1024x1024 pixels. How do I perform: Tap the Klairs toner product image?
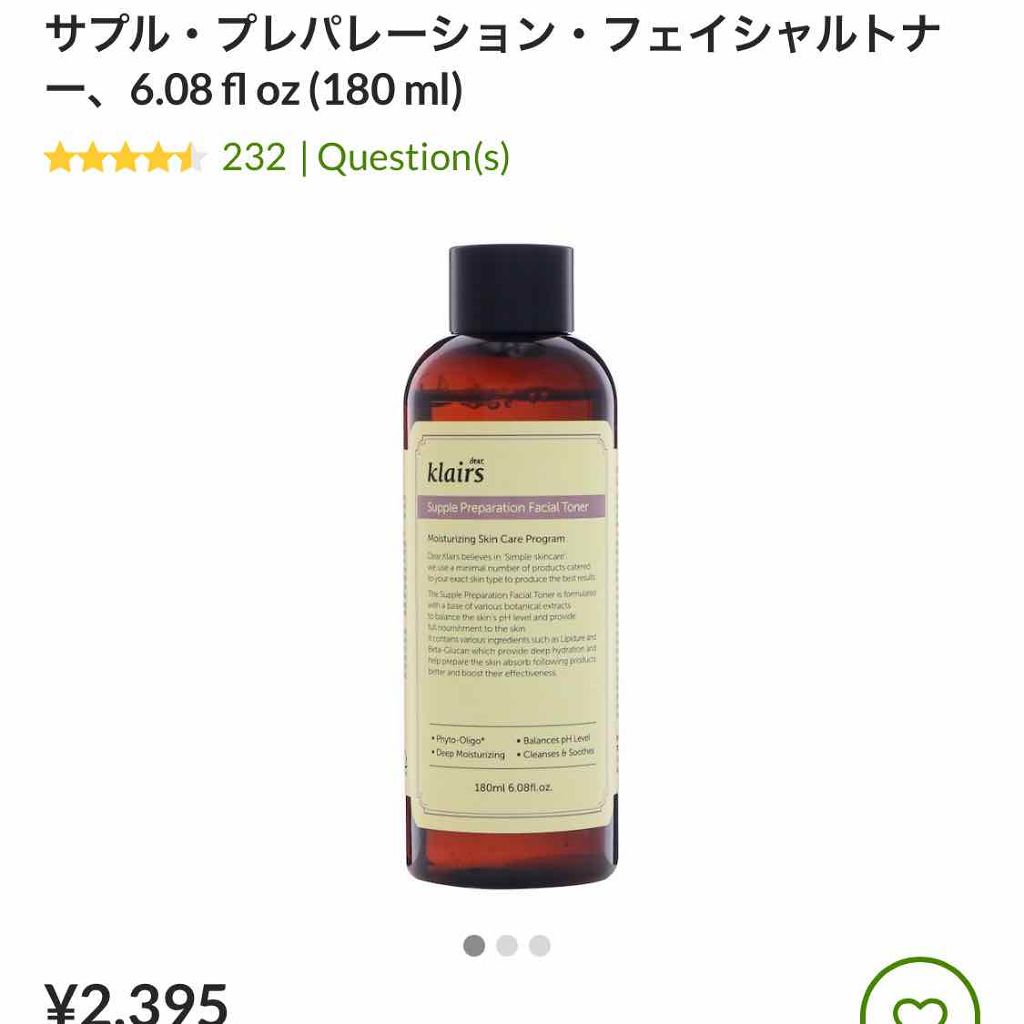tap(511, 565)
